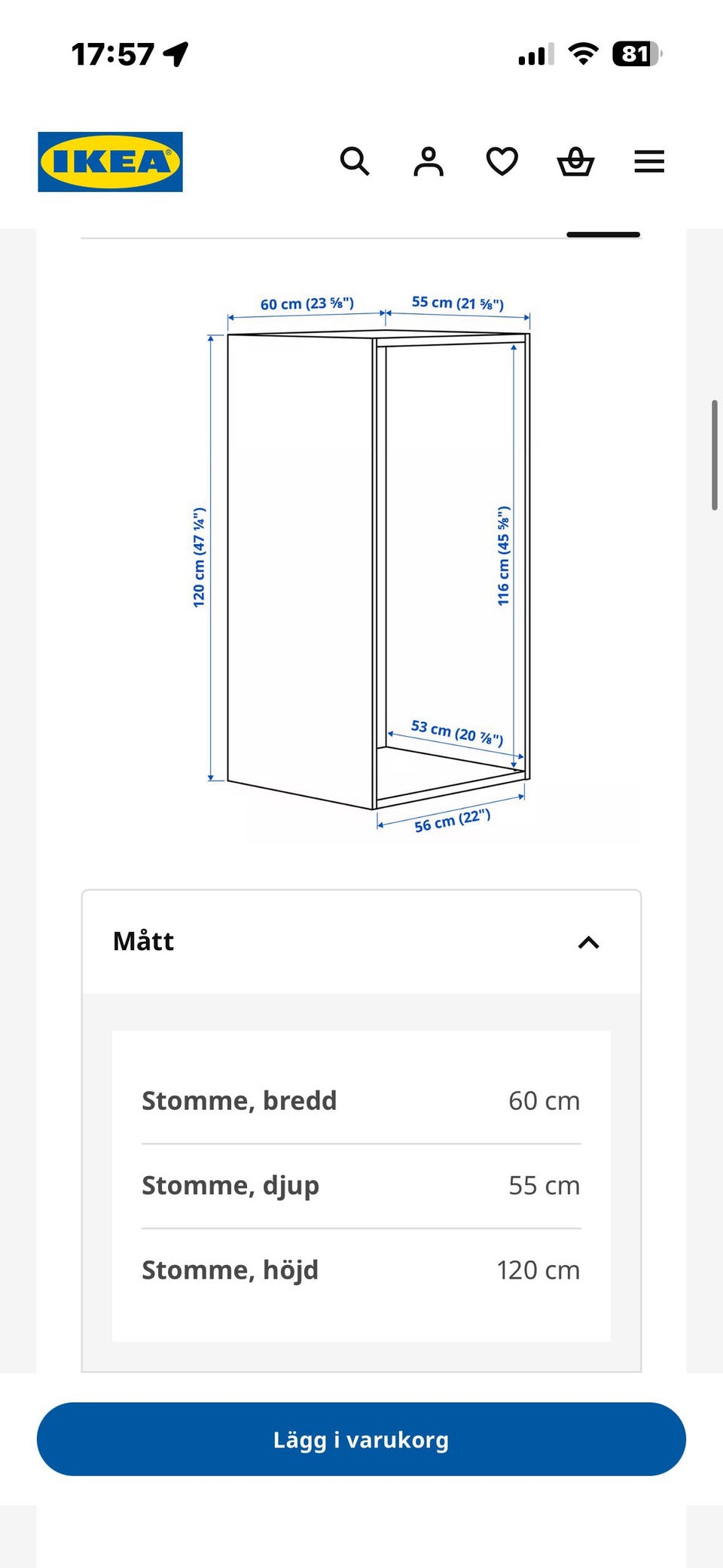Open the profile account icon
Screen dimensions: 723x1568
pos(429,161)
